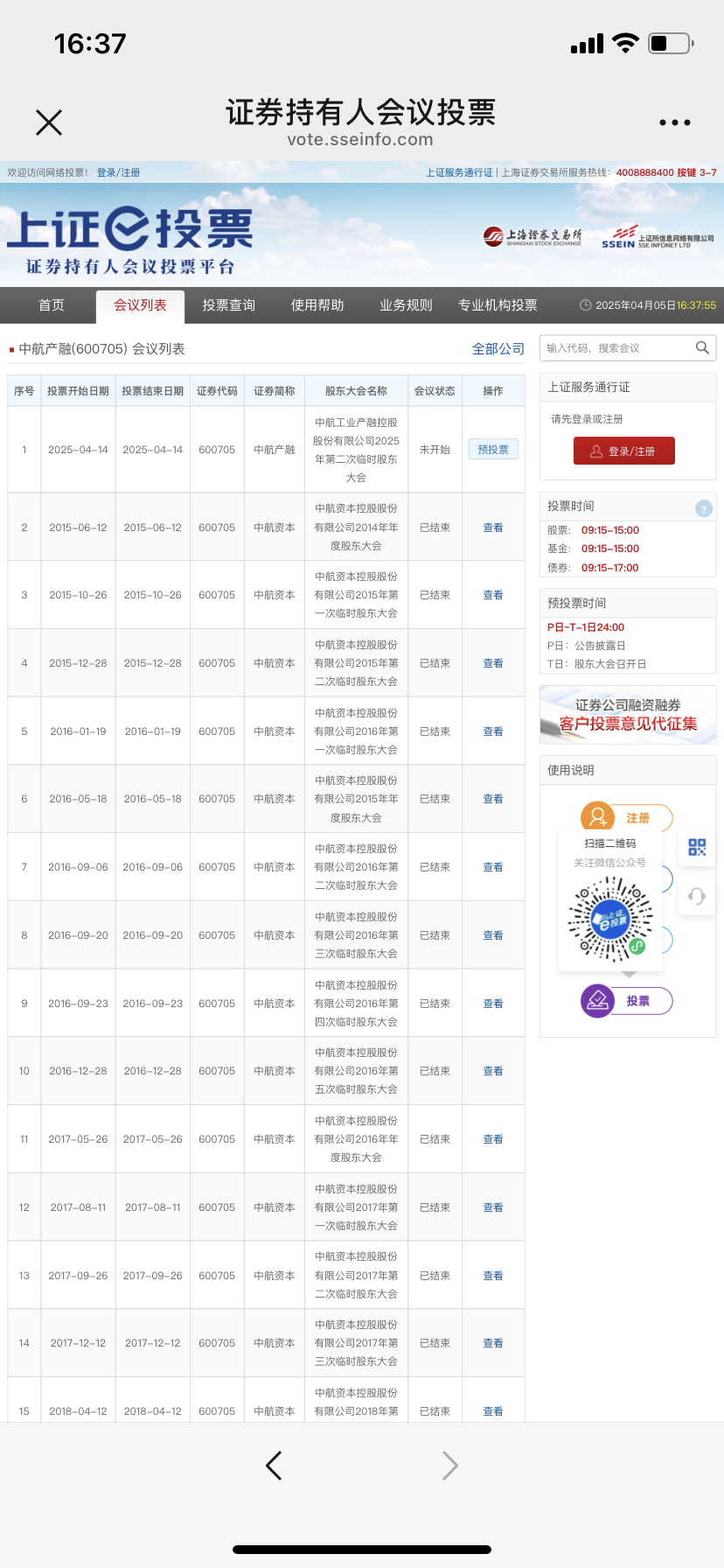View the 2015-06-12 meeting details
Viewport: 724px width, 1568px height.
click(493, 528)
